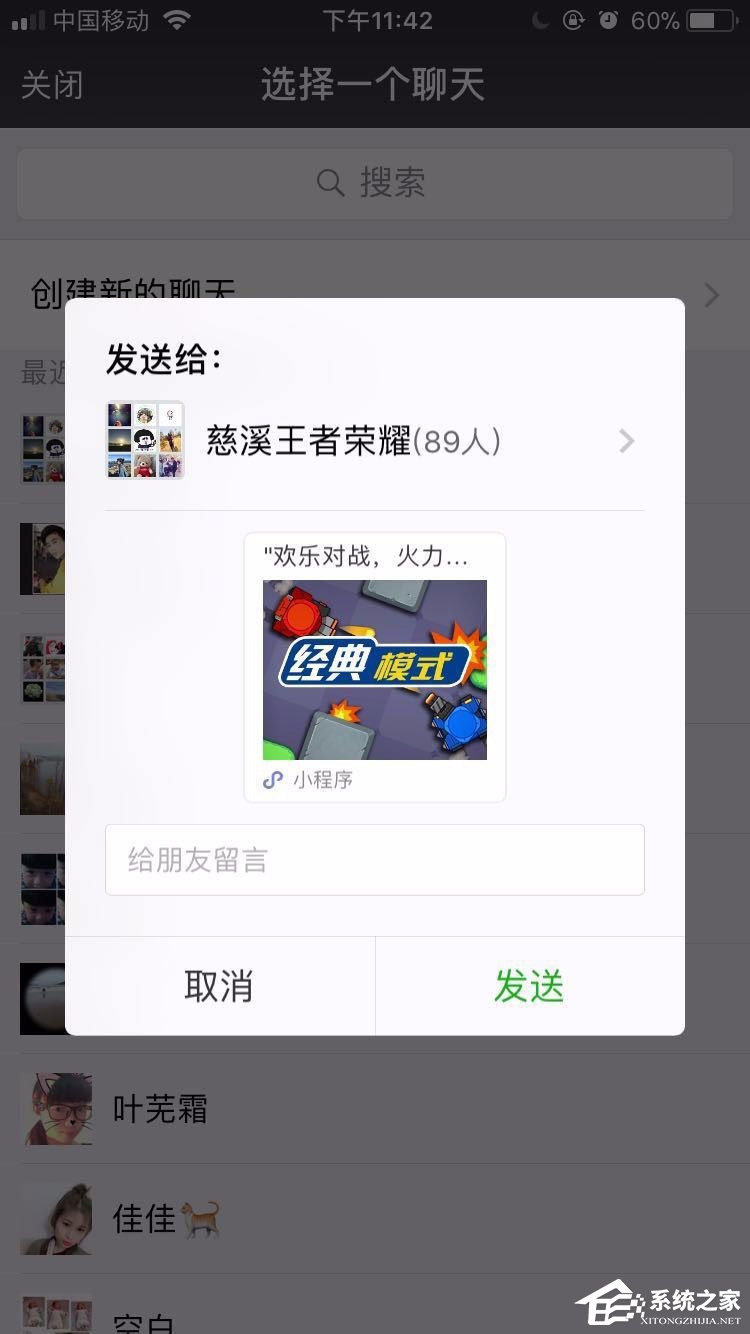Tap the dog emoji beside 佳佳
The width and height of the screenshot is (750, 1334).
click(x=198, y=1218)
